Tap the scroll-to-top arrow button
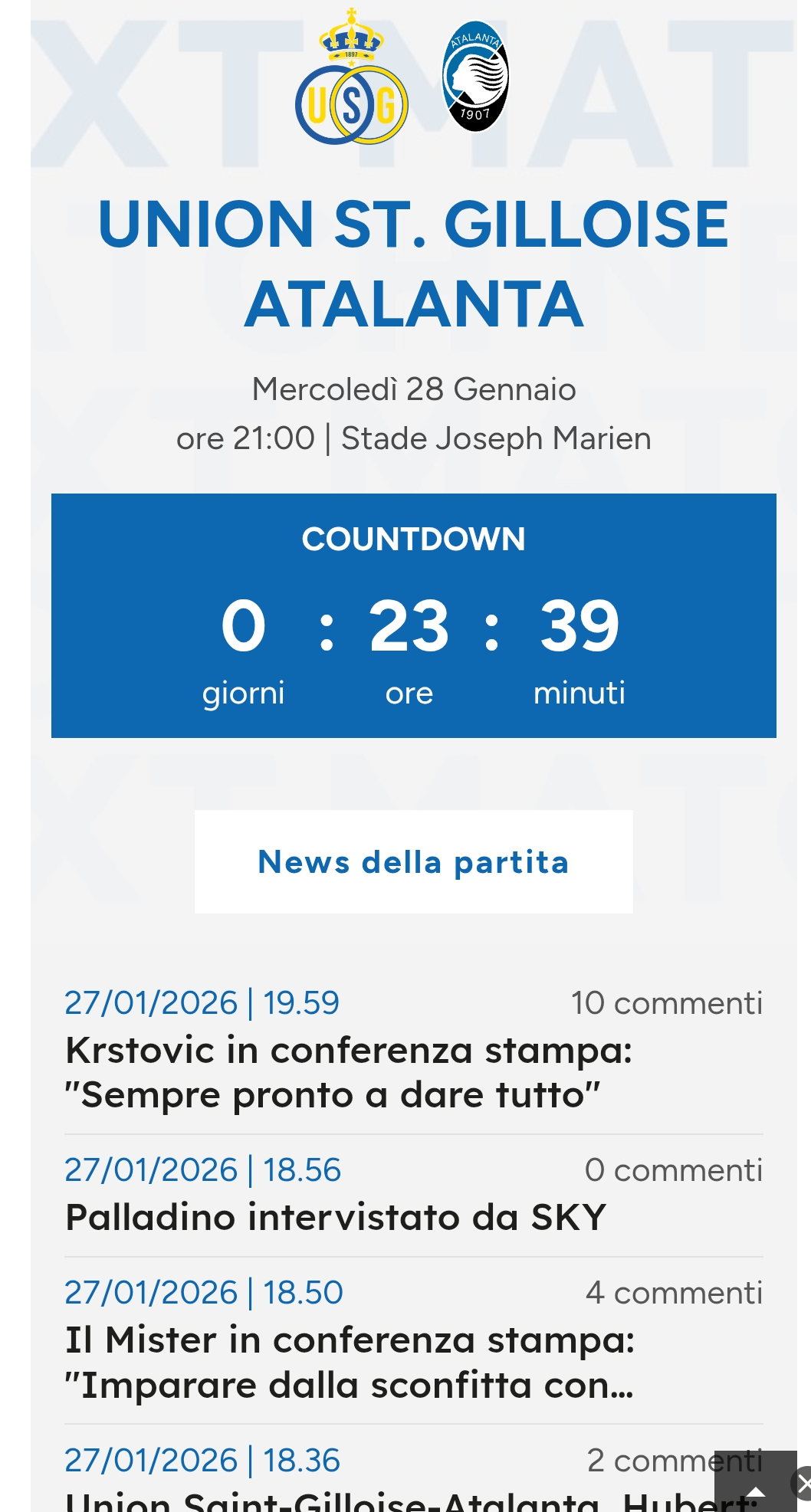 pyautogui.click(x=754, y=1487)
